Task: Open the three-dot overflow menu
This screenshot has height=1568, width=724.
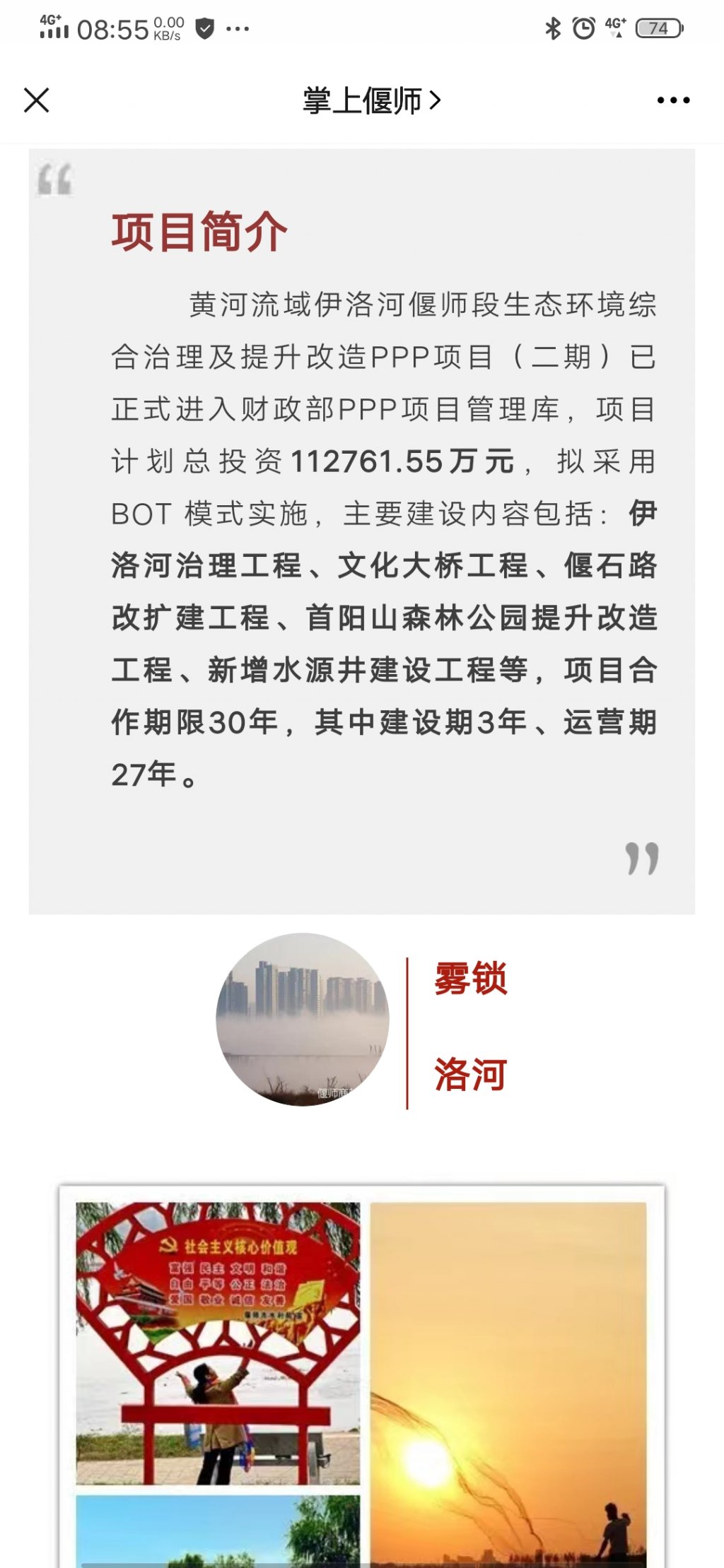Action: [673, 100]
